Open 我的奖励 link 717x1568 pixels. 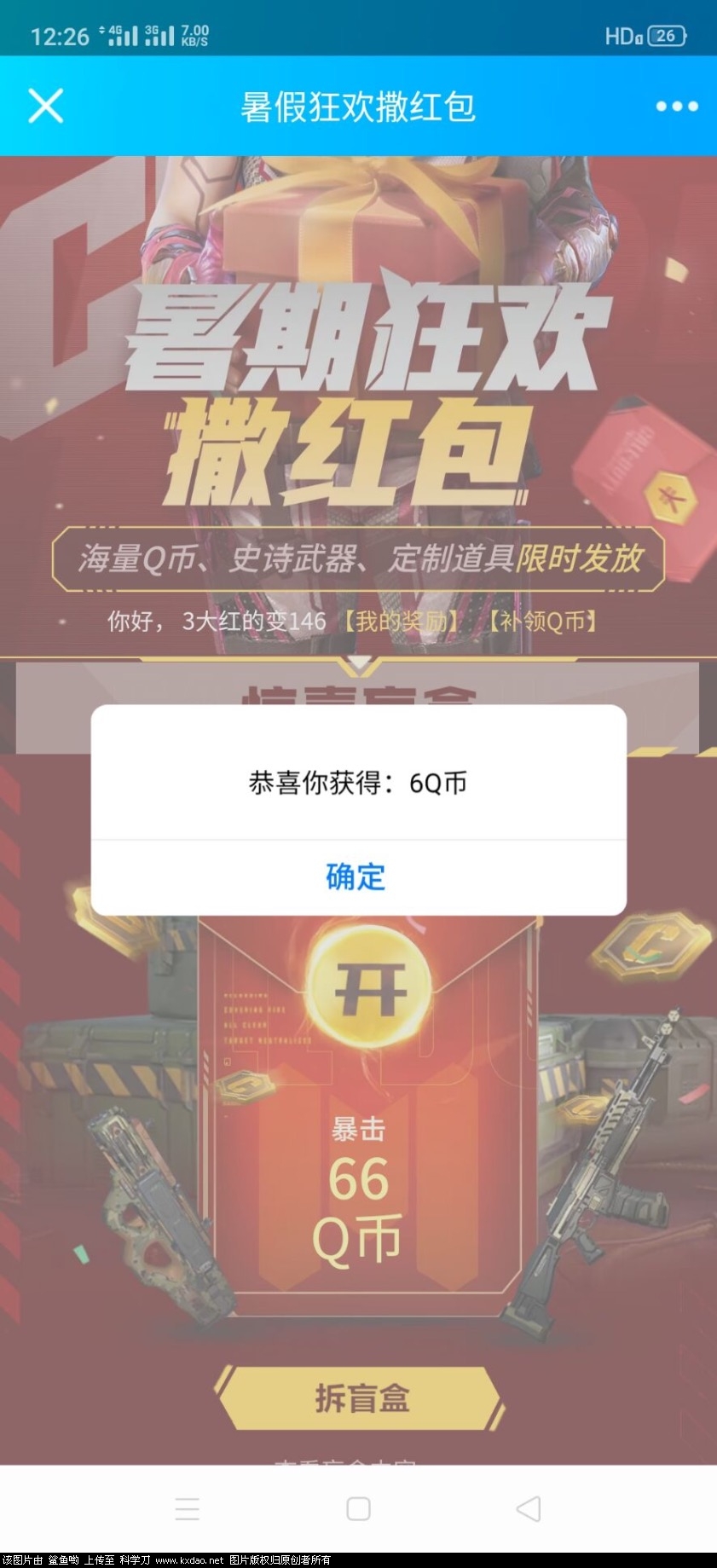(x=401, y=621)
